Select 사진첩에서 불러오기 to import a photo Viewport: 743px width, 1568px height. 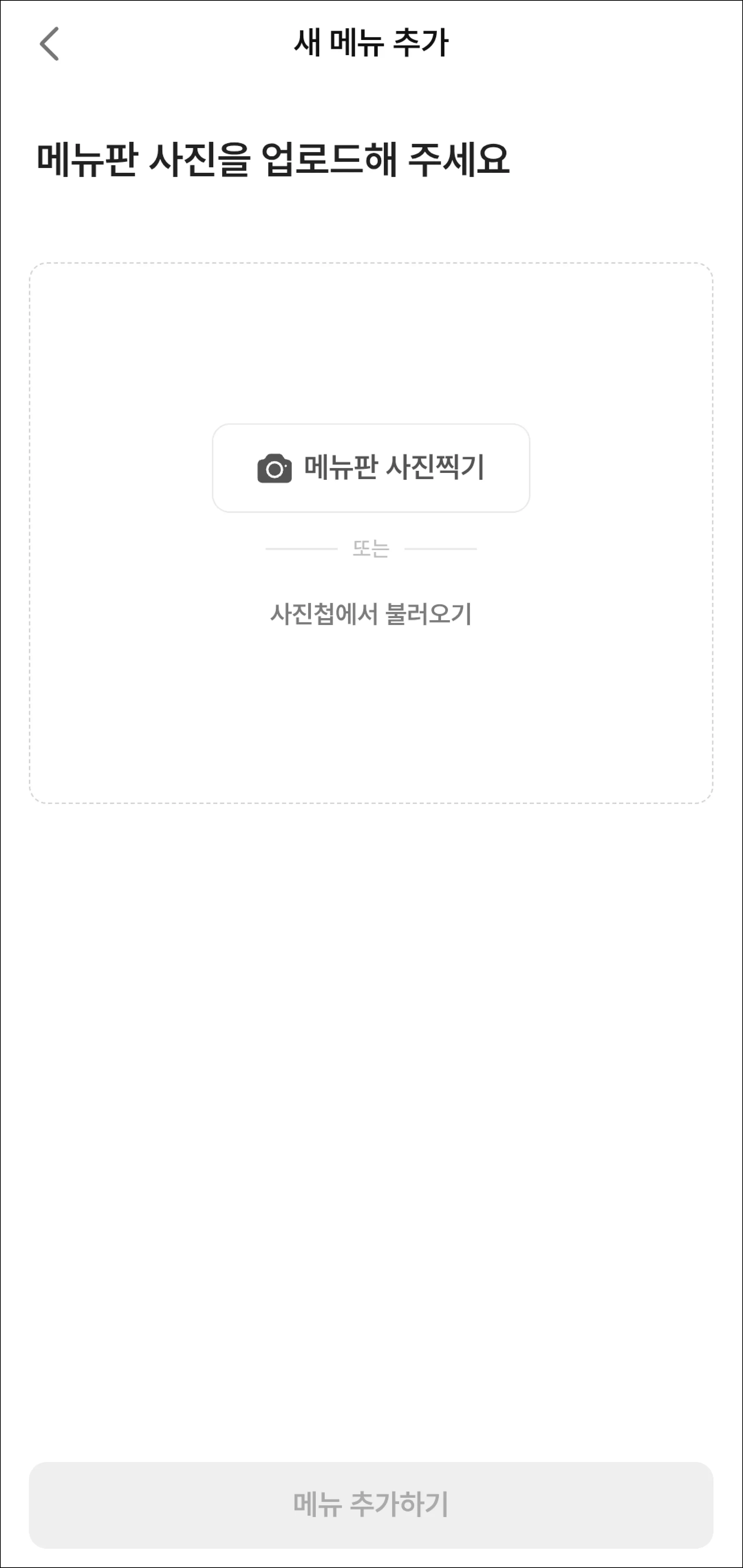pos(370,613)
